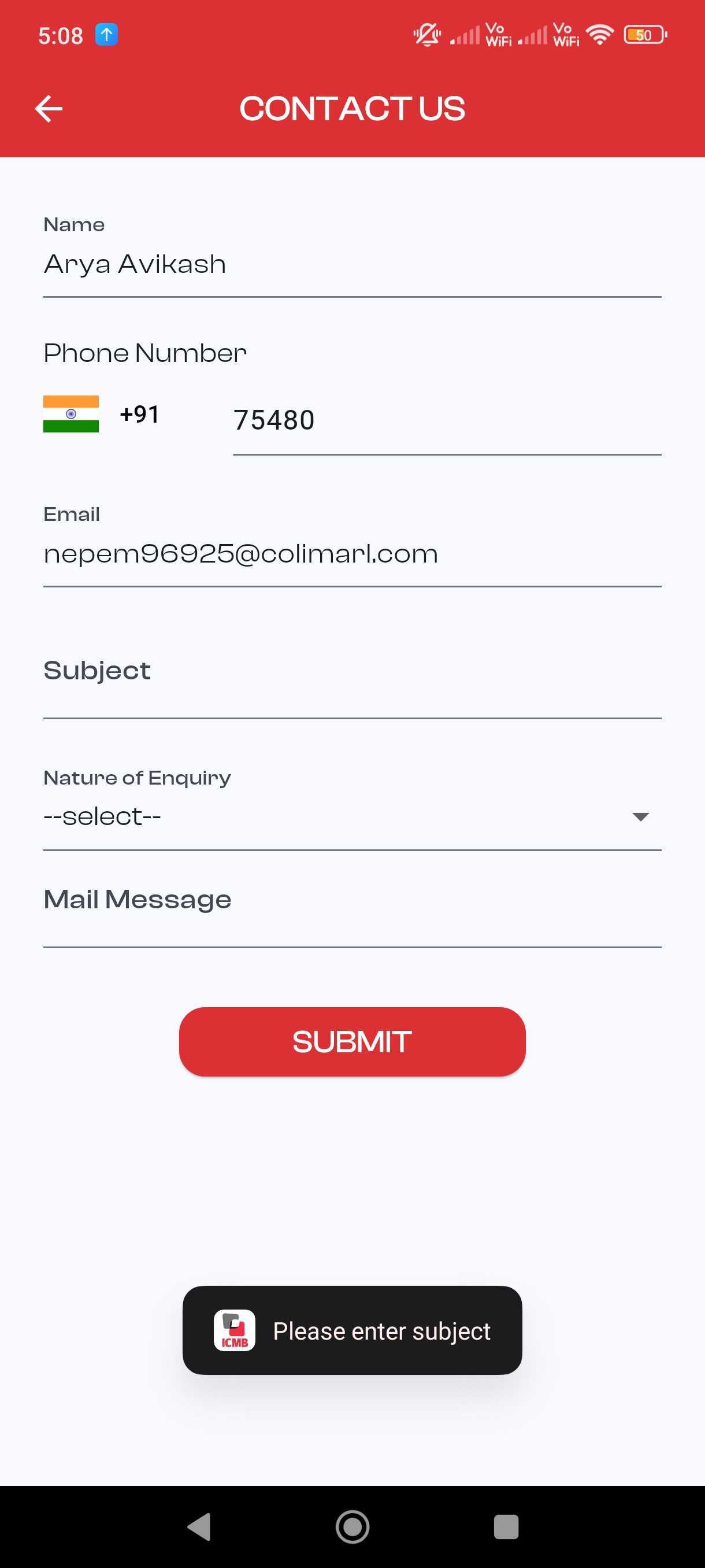The image size is (705, 1568).
Task: Go back using the header arrow
Action: [x=49, y=109]
